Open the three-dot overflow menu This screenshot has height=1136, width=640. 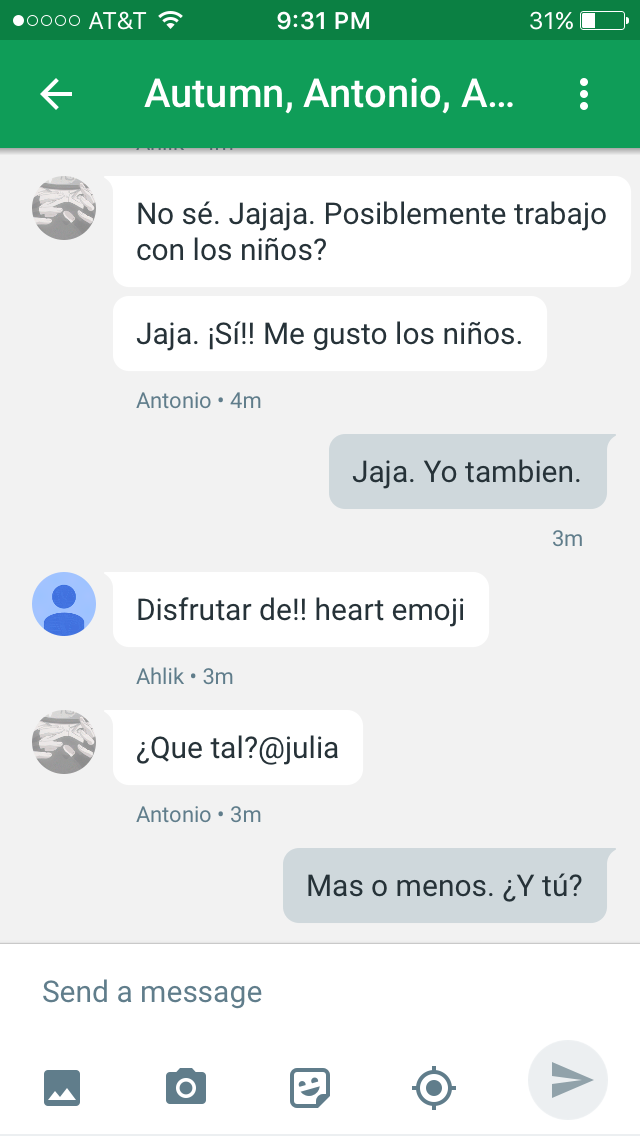coord(584,94)
